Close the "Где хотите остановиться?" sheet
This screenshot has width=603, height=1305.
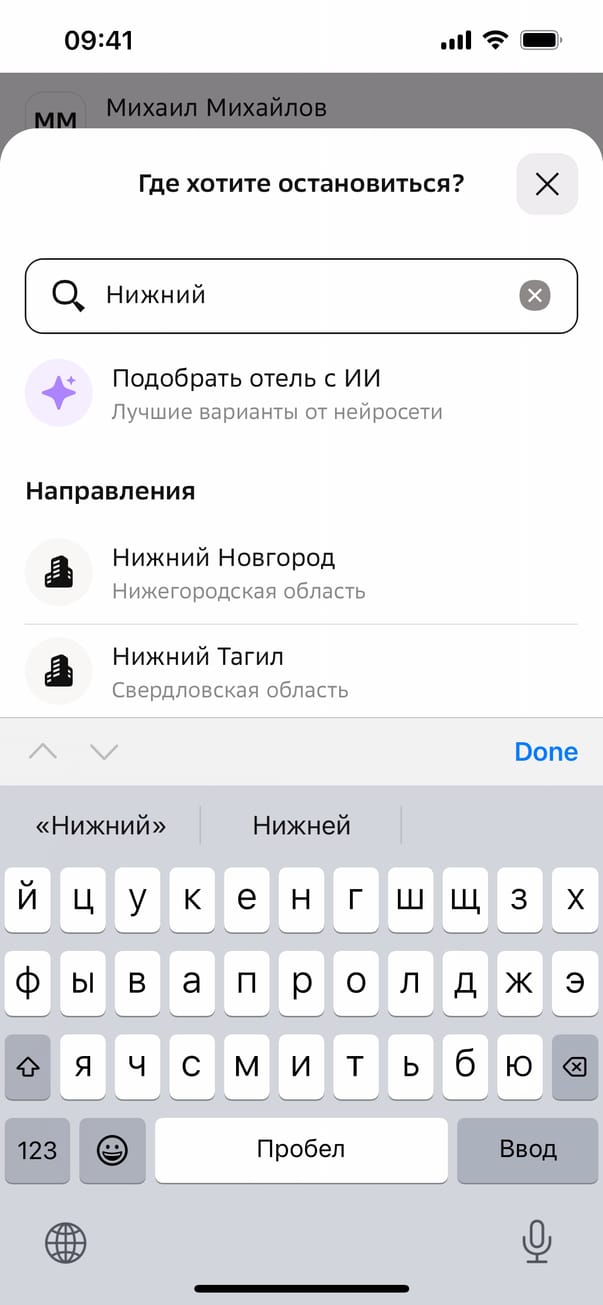tap(547, 184)
